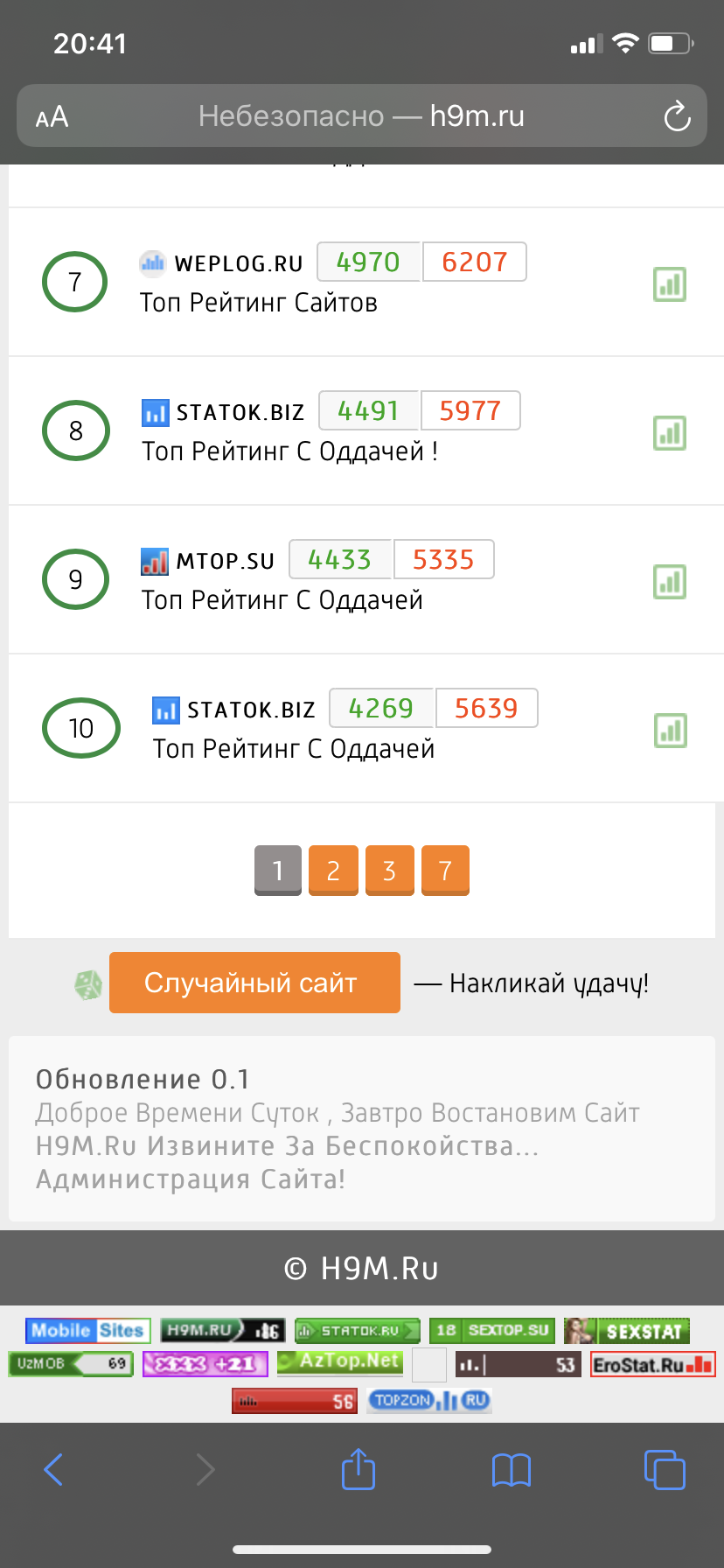View statistics icon for WEPLOG.RU
Viewport: 724px width, 1568px height.
tap(670, 284)
